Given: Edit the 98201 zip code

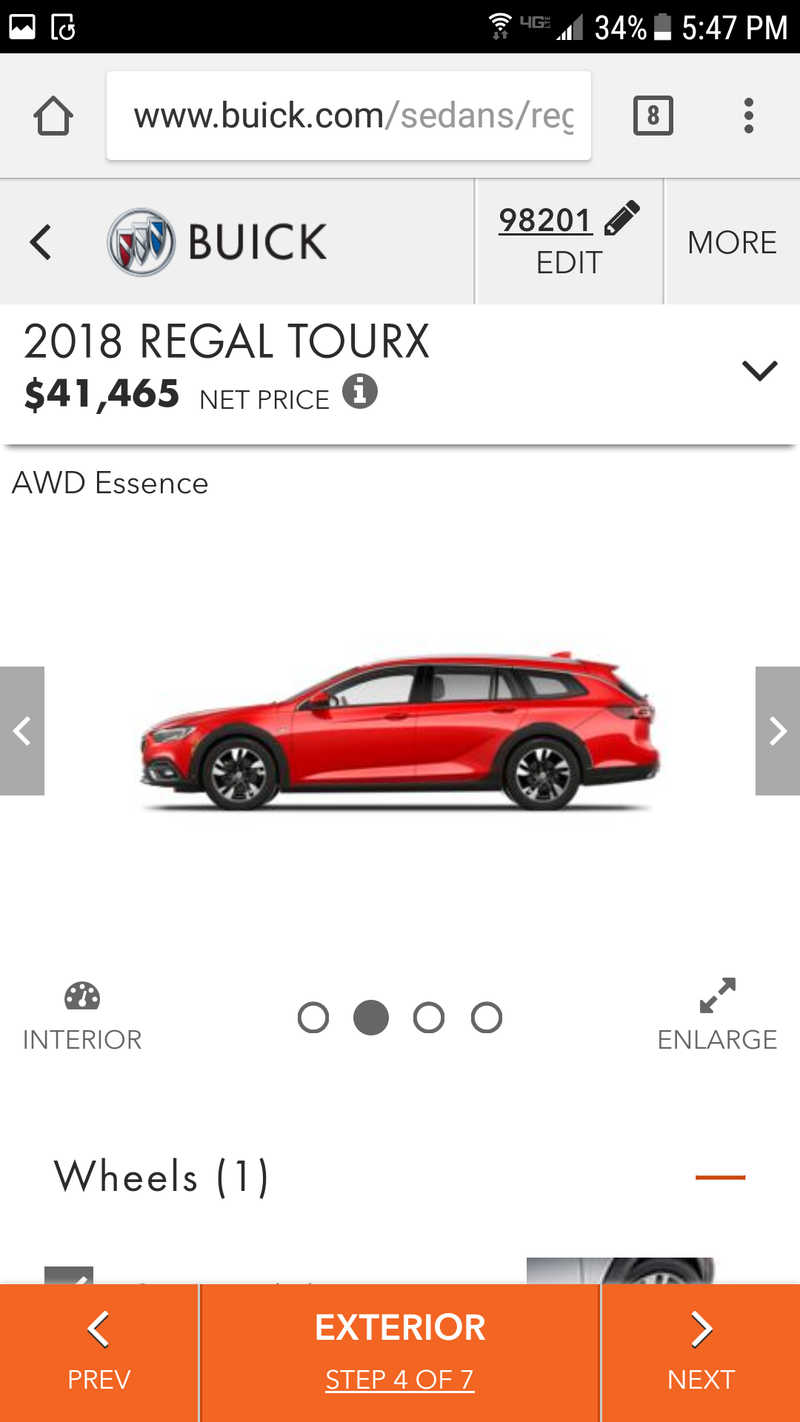Looking at the screenshot, I should tap(568, 240).
